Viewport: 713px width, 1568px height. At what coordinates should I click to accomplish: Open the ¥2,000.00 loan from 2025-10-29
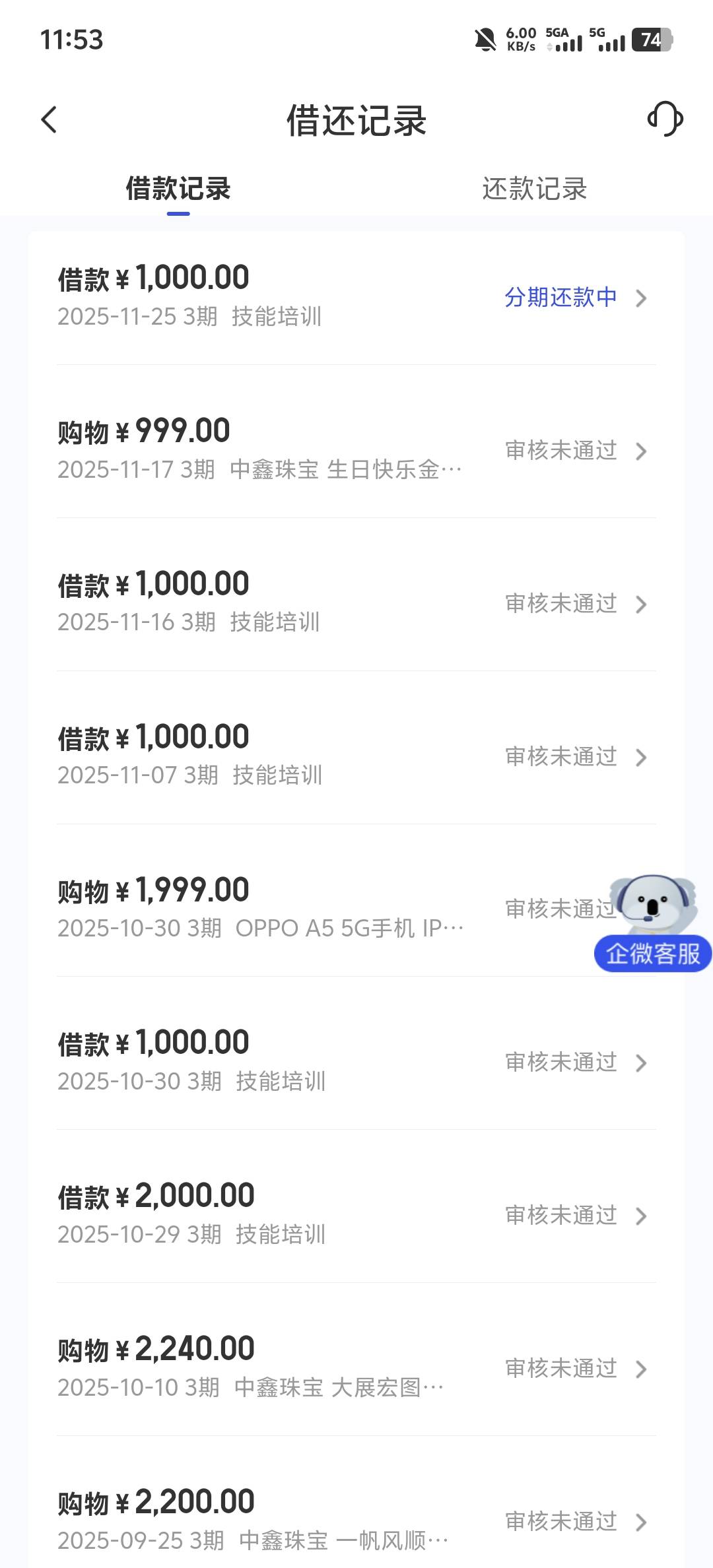(x=356, y=1216)
